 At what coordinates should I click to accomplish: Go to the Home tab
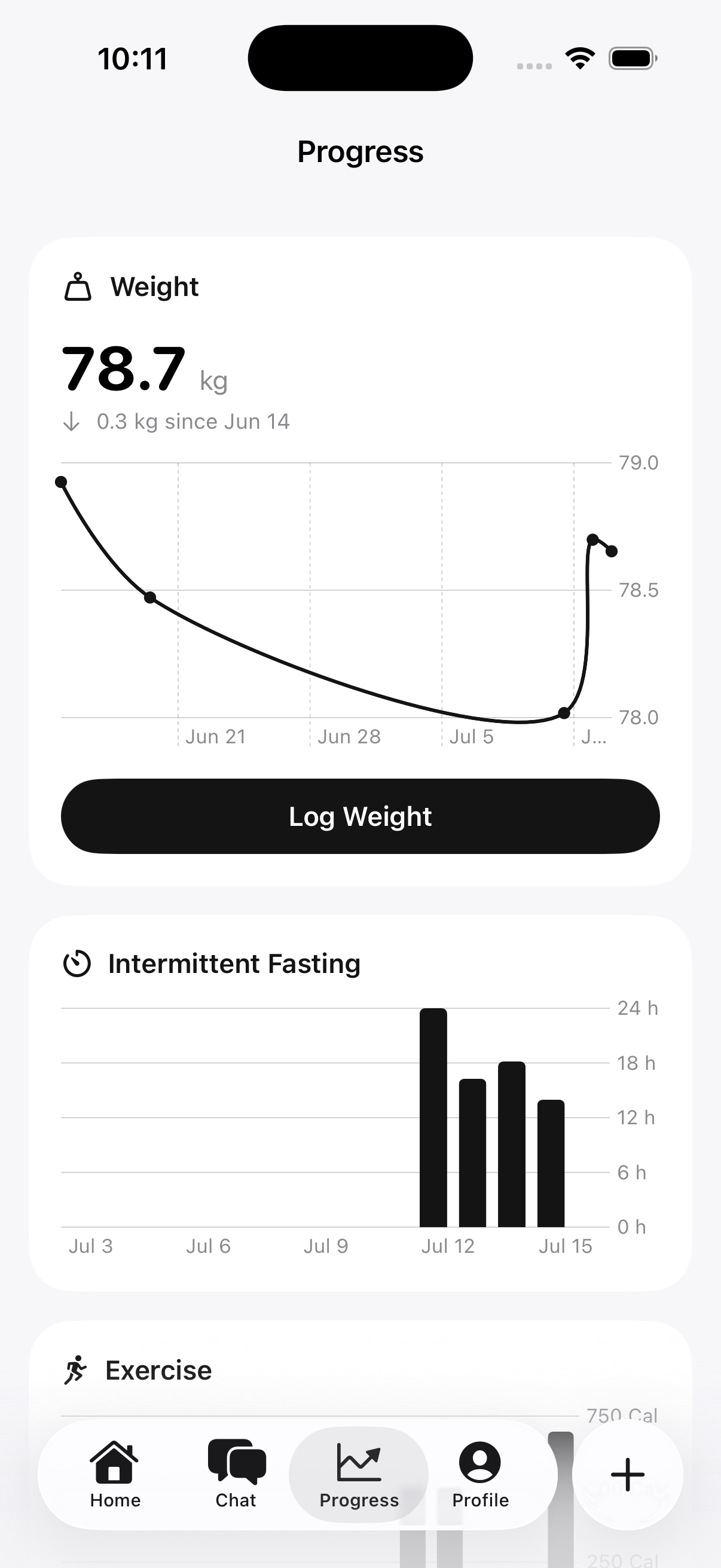pyautogui.click(x=115, y=1475)
